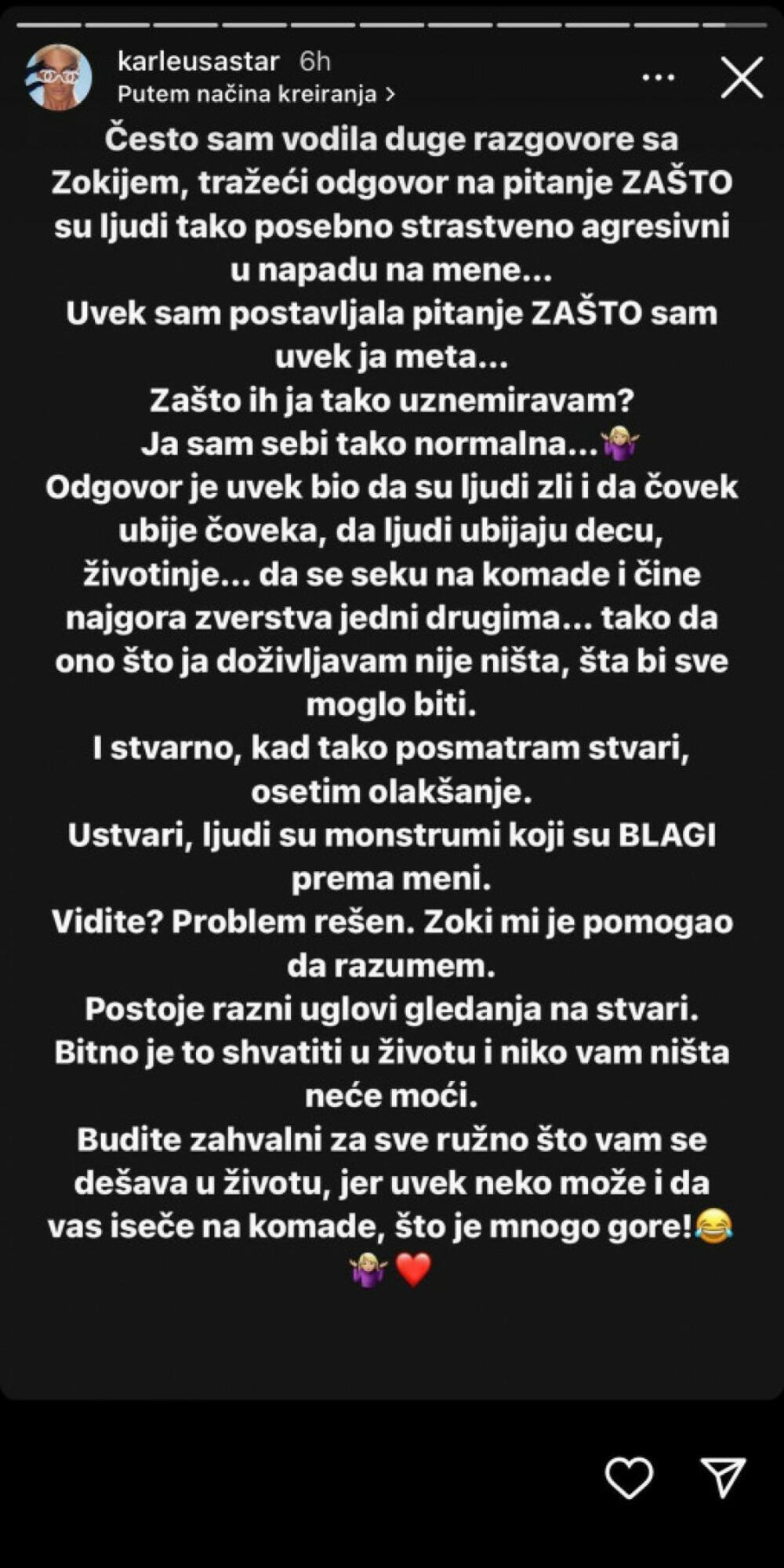Like this story with the heart

coord(629,1478)
